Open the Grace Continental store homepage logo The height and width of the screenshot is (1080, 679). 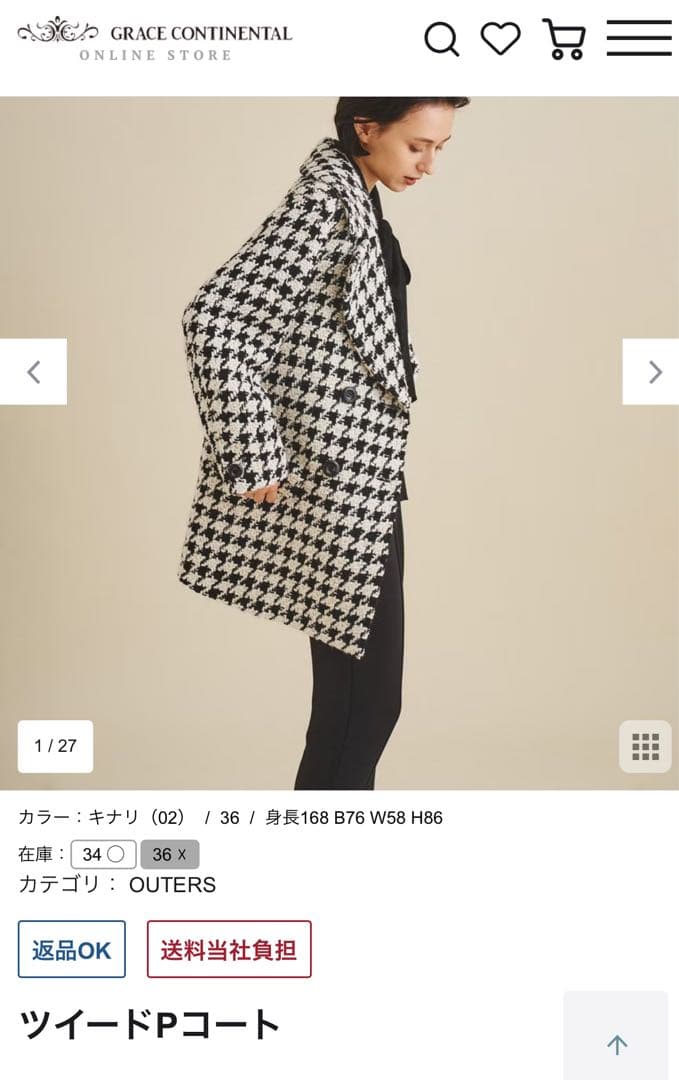[x=155, y=39]
